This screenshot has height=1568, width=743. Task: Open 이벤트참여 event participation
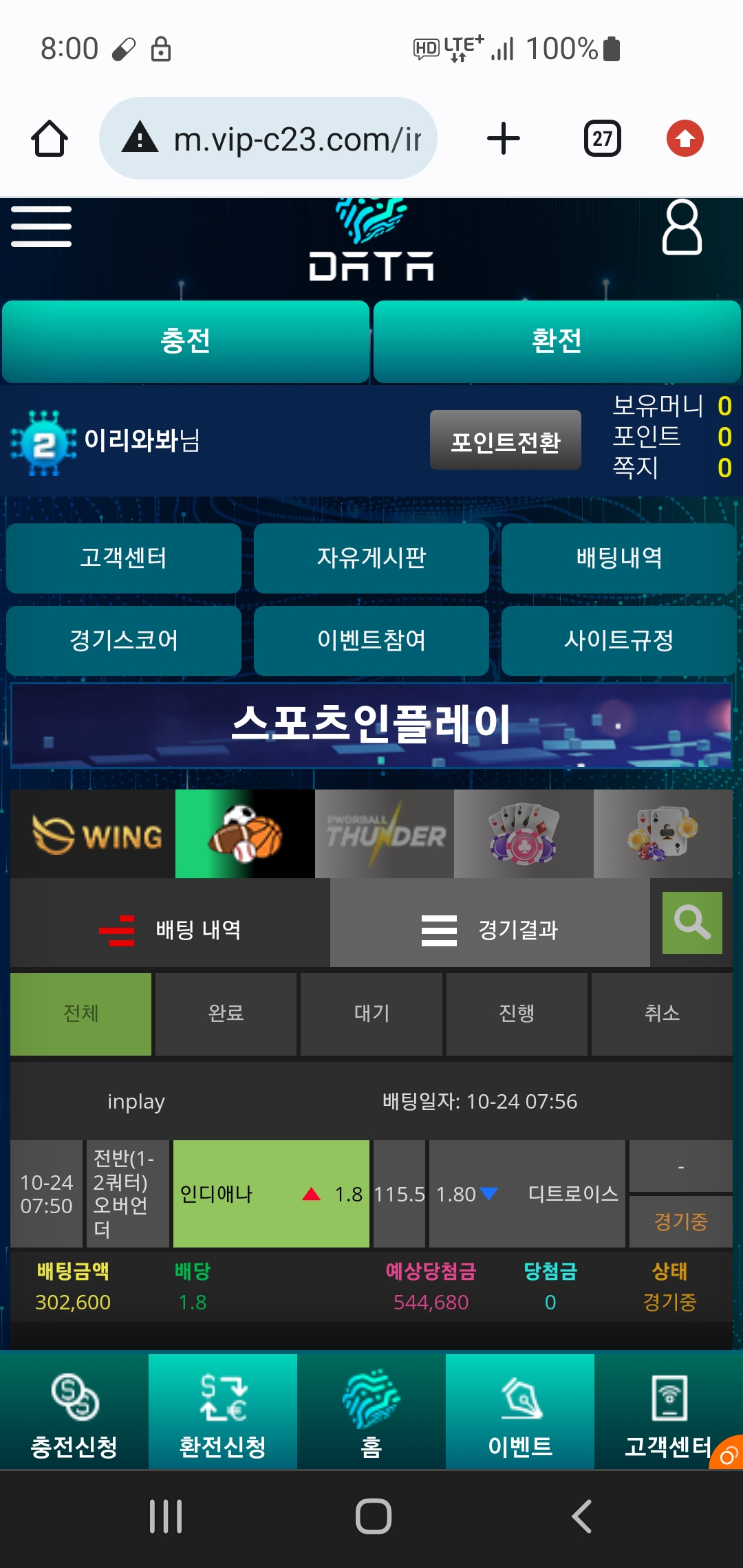[371, 640]
